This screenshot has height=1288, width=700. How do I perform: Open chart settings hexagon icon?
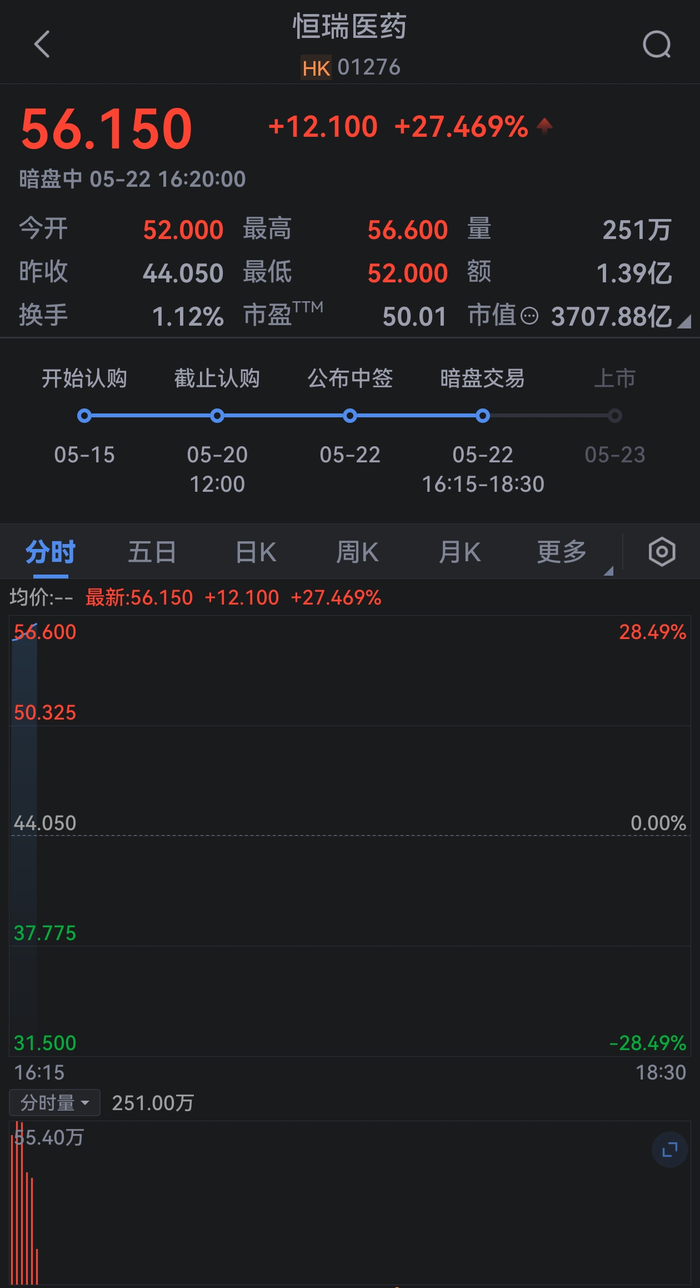pos(662,552)
